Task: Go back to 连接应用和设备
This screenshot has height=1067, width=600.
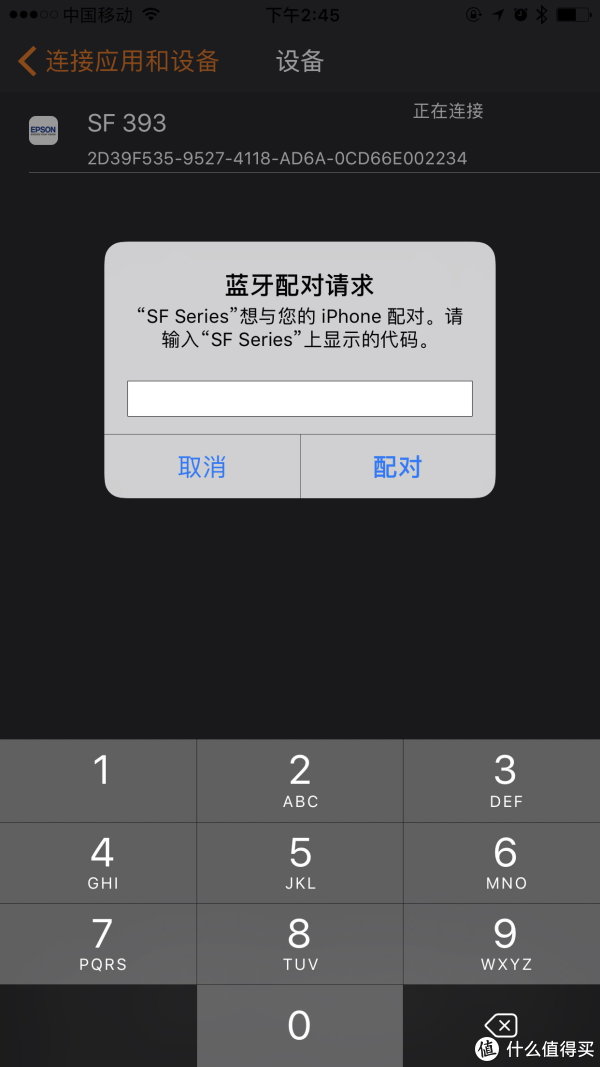Action: 118,61
